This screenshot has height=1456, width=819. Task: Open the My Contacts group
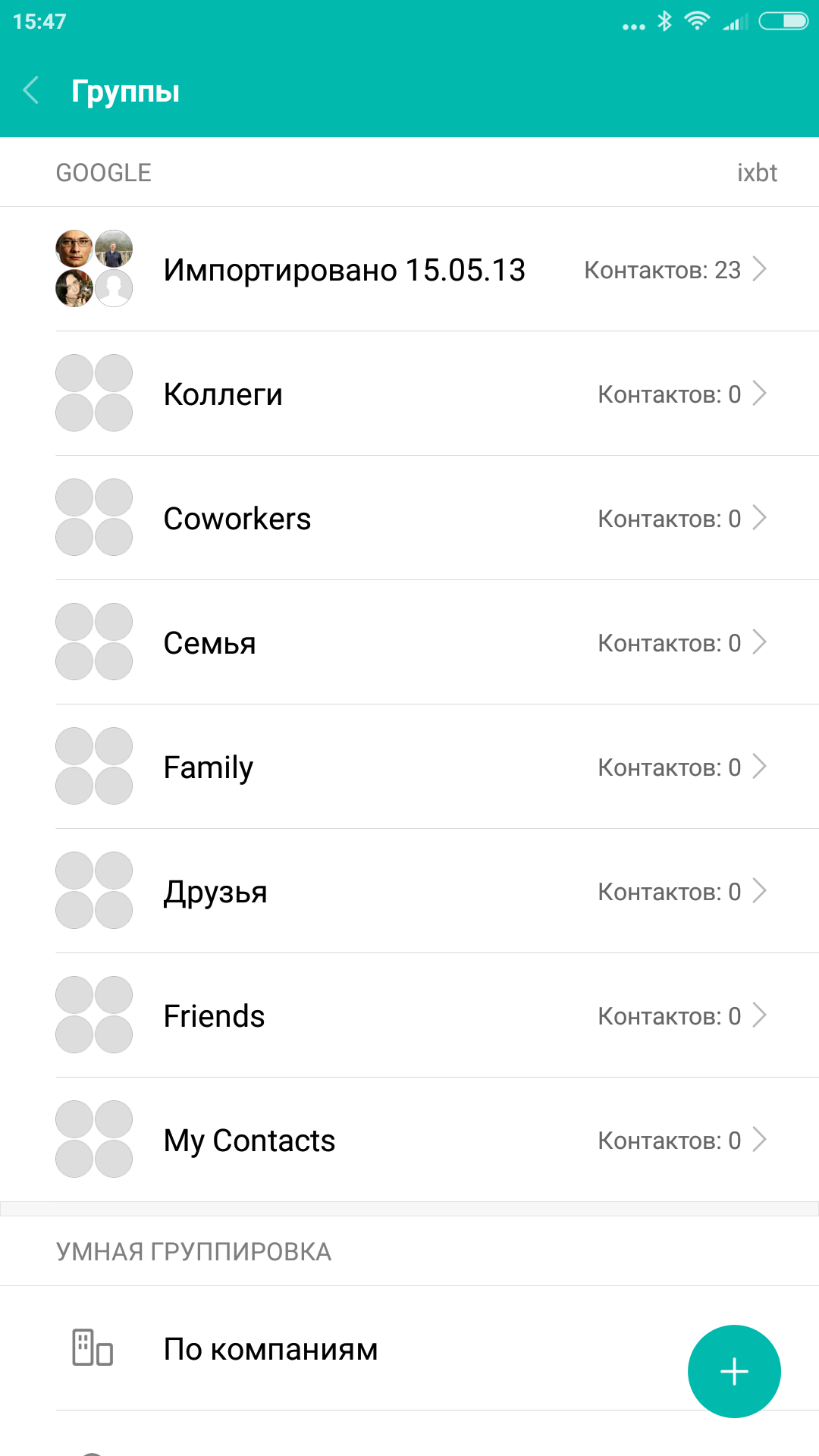409,1140
